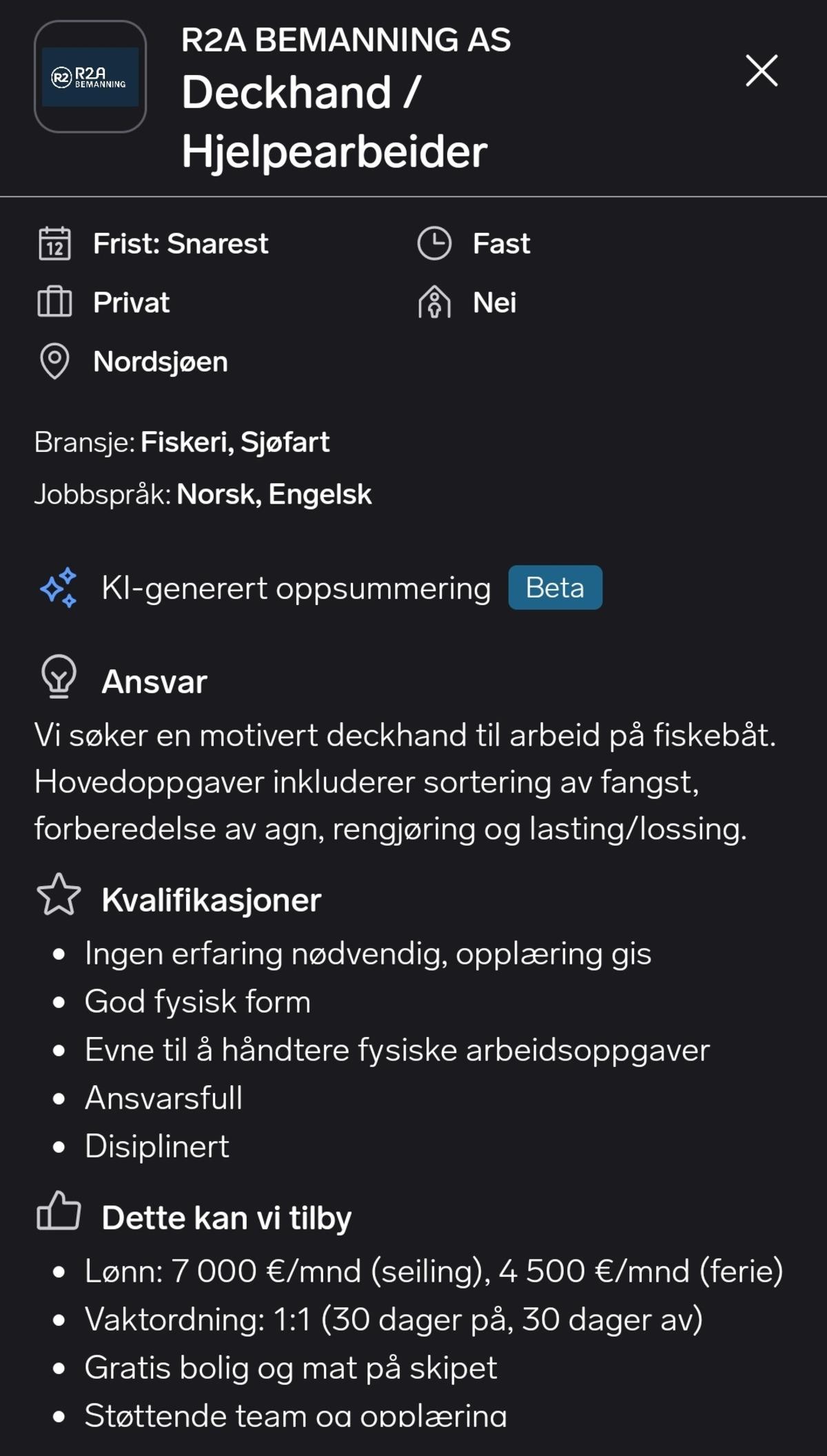Expand the KI-generert oppsummering section

click(x=296, y=588)
